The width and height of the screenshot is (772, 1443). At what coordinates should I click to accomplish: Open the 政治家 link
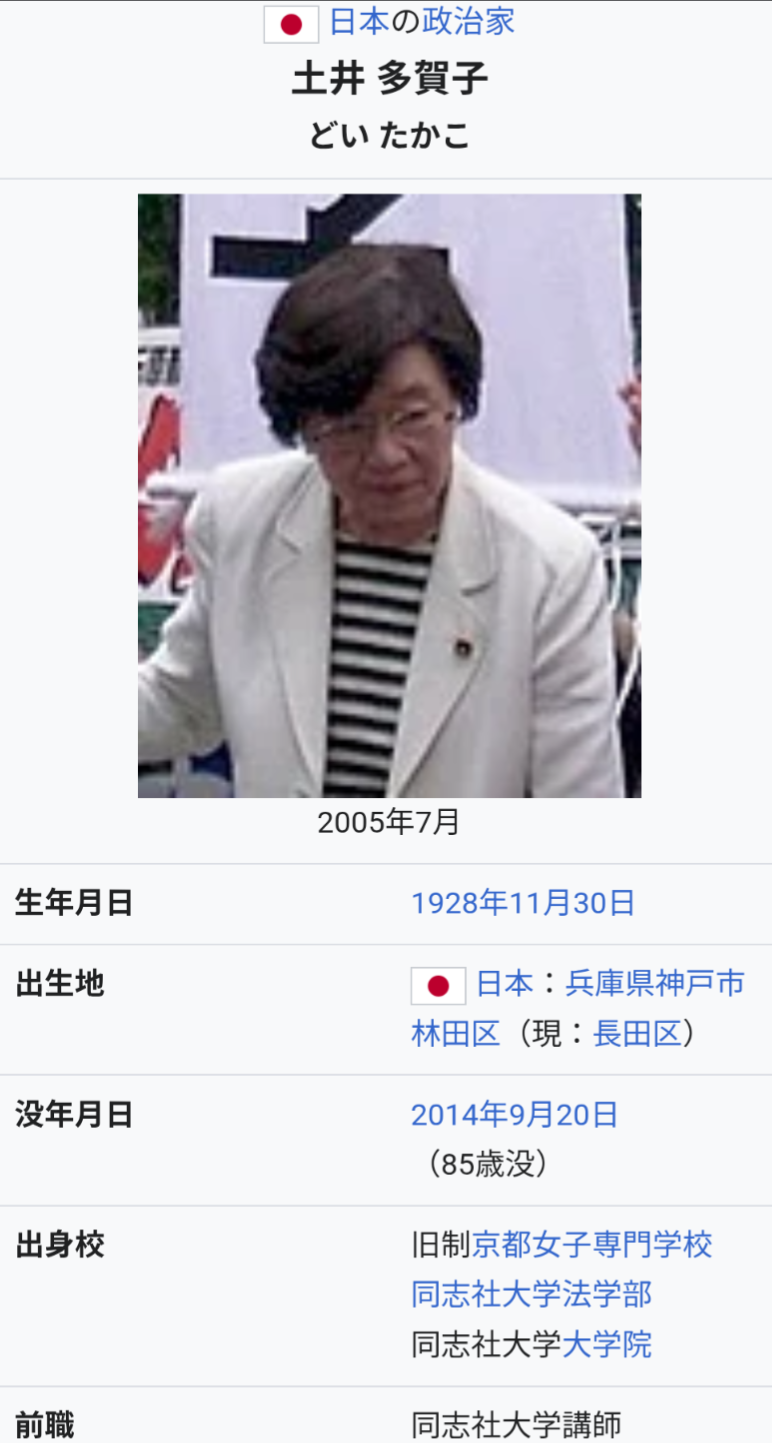pyautogui.click(x=468, y=21)
